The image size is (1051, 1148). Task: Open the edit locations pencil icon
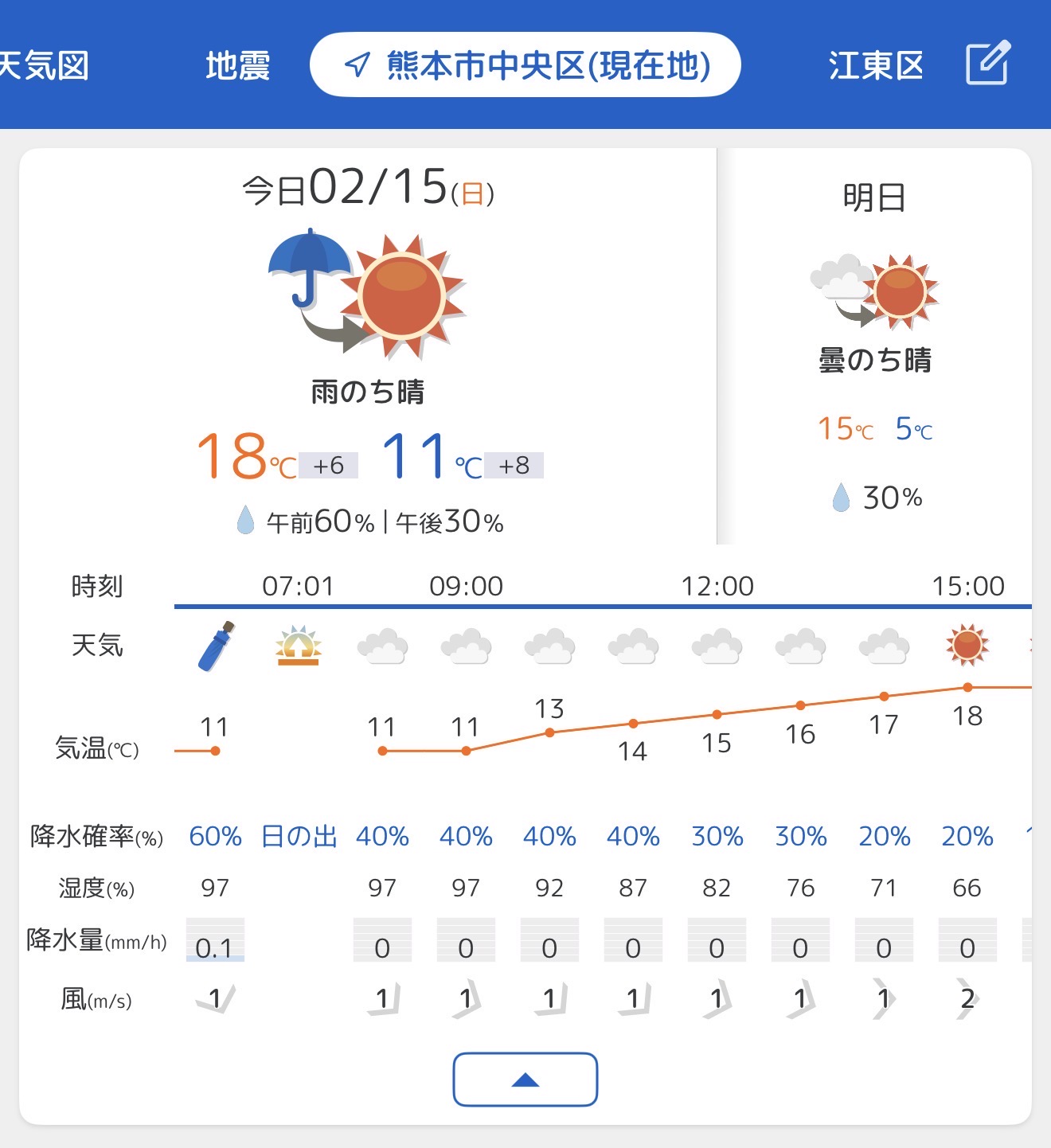point(987,64)
